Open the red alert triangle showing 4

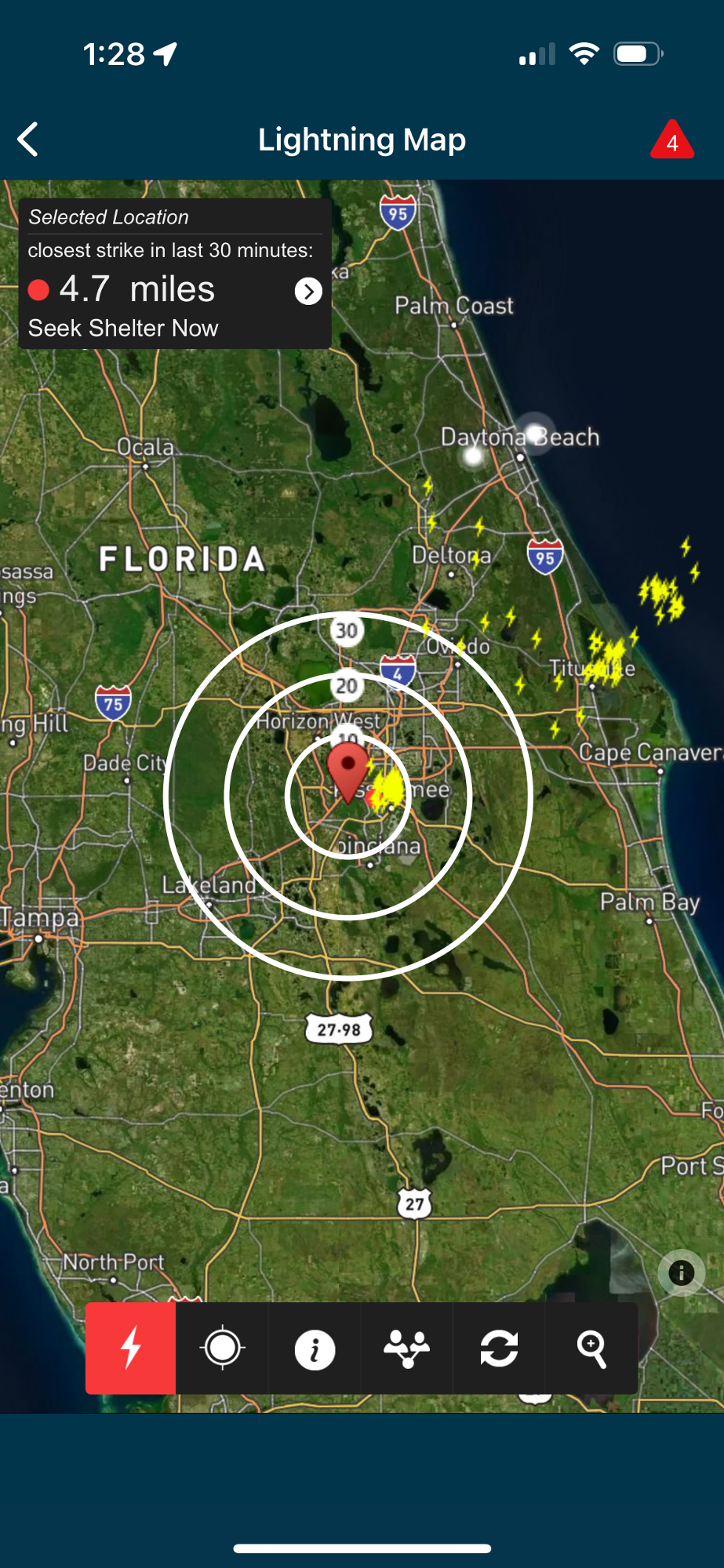coord(671,141)
